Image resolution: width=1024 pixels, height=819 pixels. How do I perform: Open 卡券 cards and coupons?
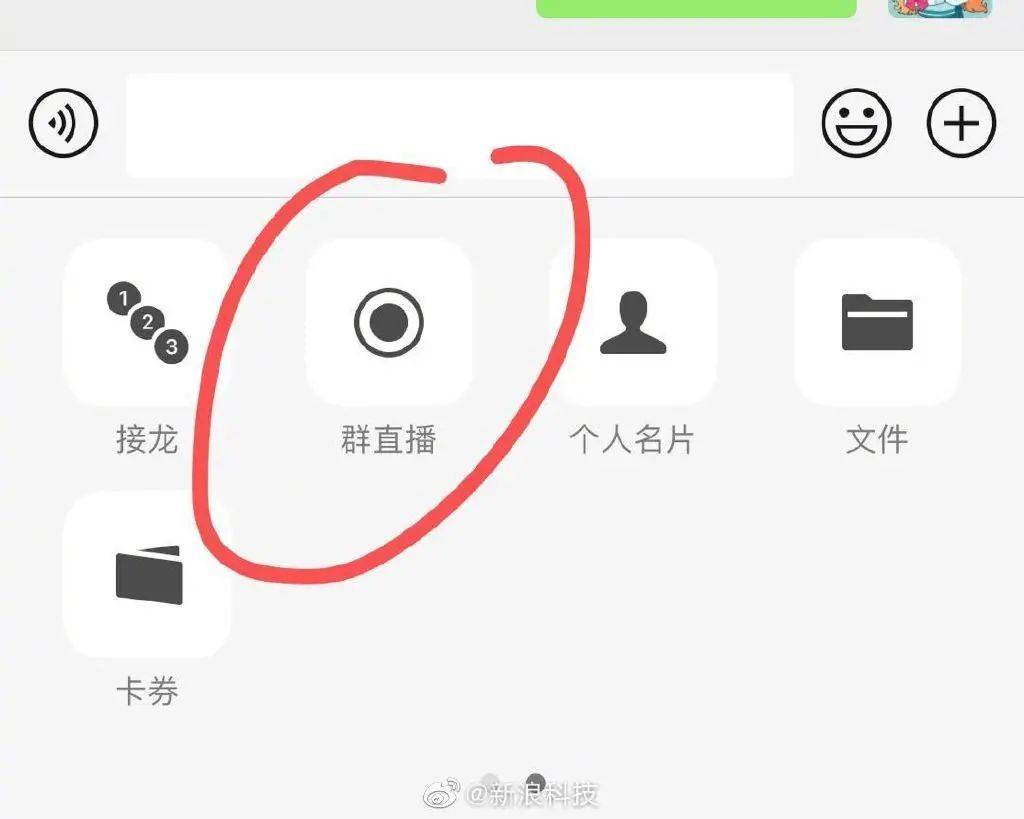point(148,574)
